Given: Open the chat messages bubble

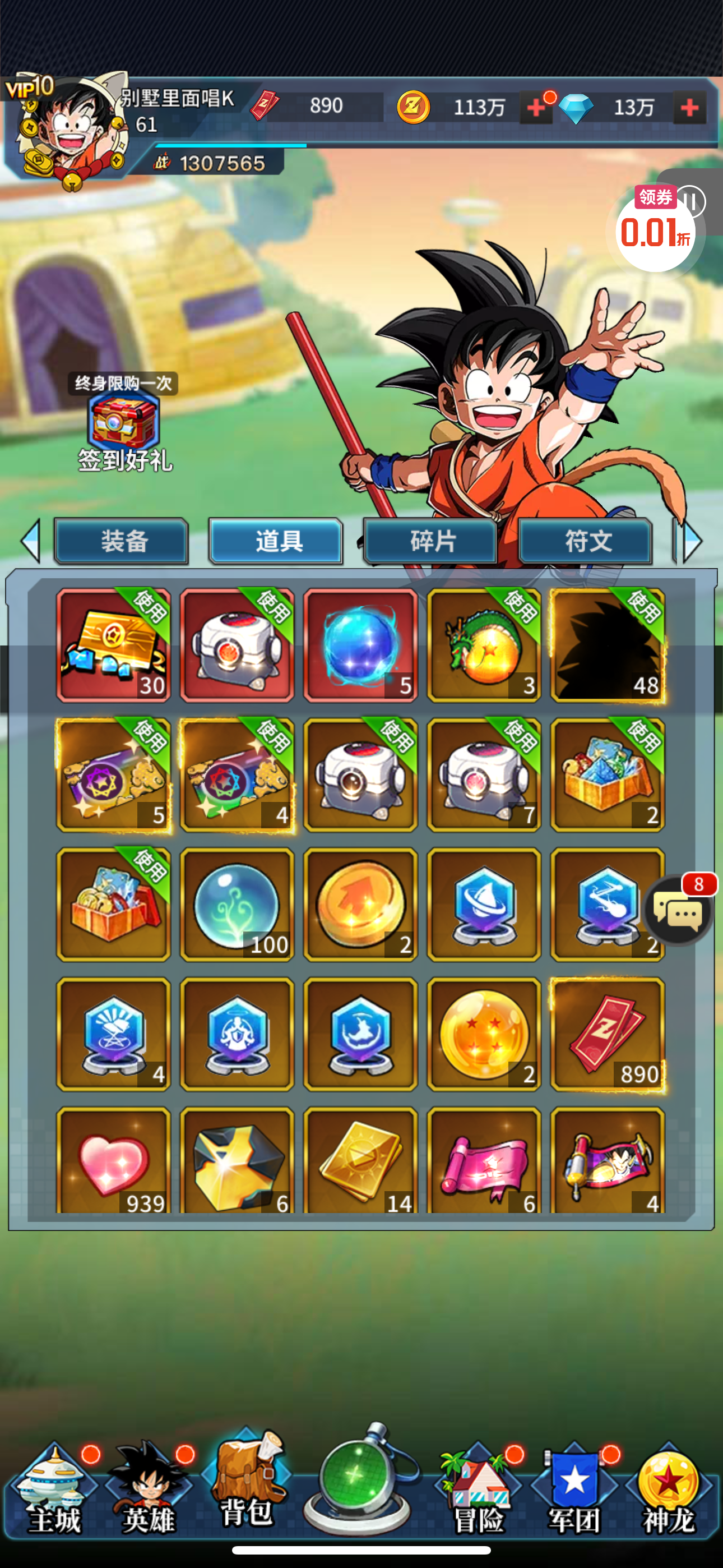Looking at the screenshot, I should click(x=679, y=910).
